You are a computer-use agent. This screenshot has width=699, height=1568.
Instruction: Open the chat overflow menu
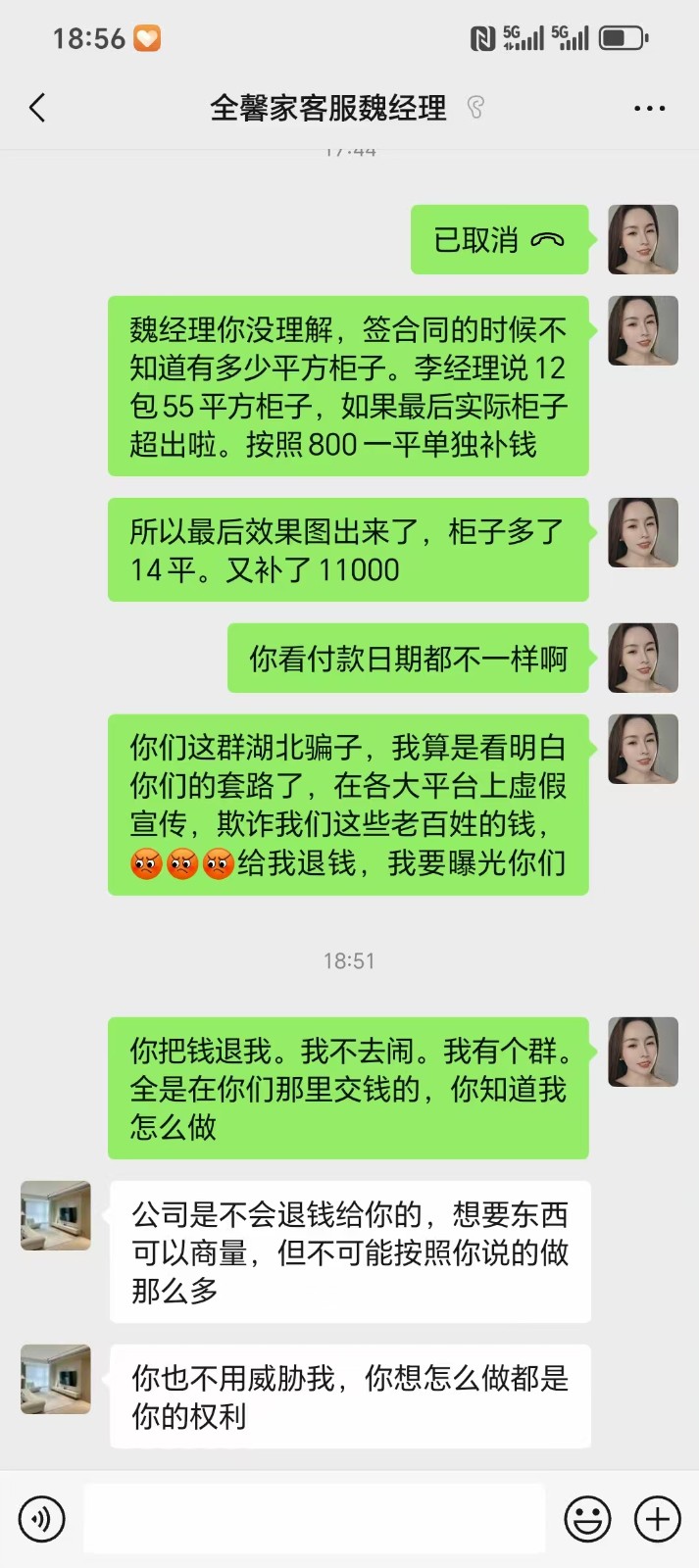pos(649,108)
